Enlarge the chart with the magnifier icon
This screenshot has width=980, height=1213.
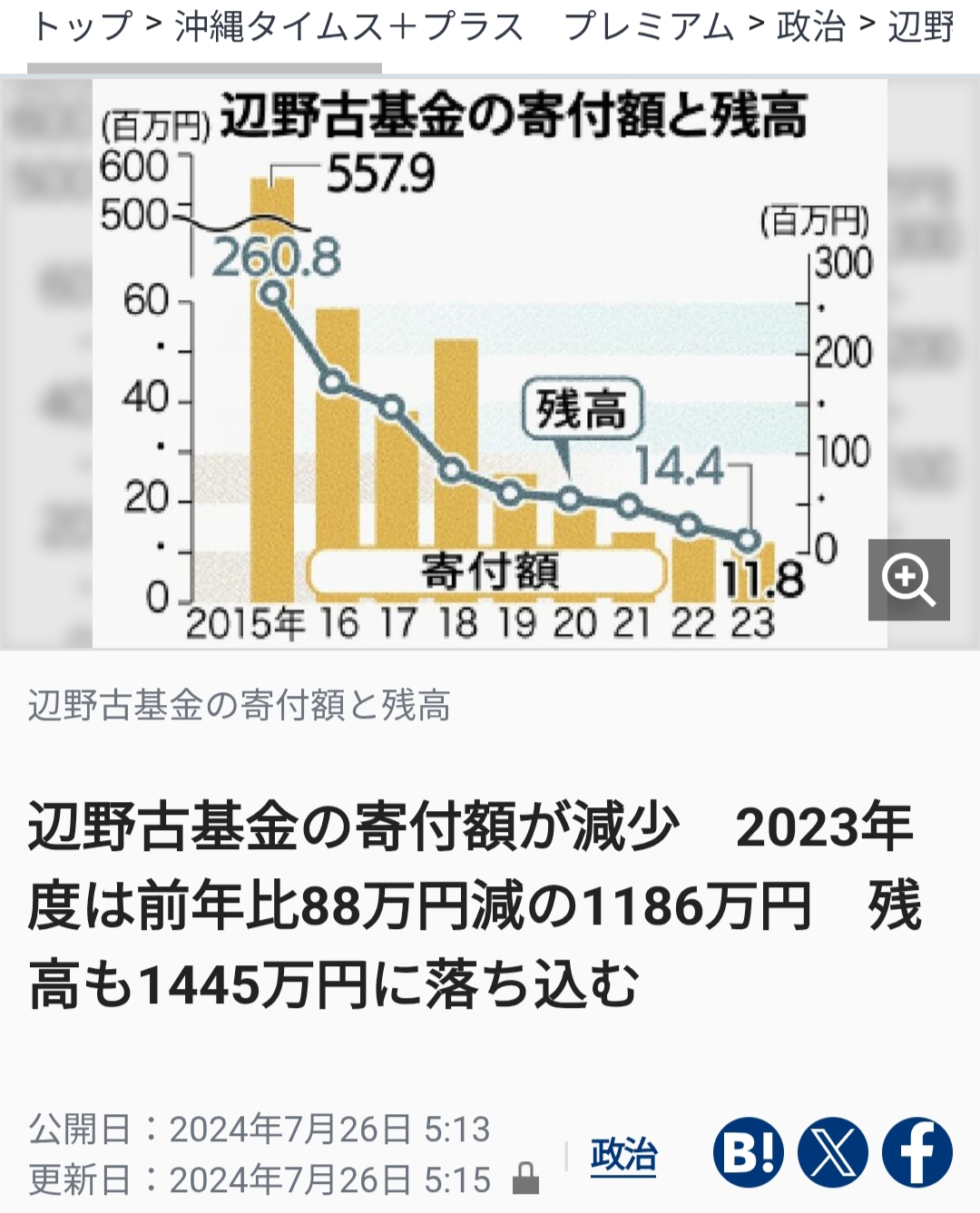pyautogui.click(x=908, y=580)
